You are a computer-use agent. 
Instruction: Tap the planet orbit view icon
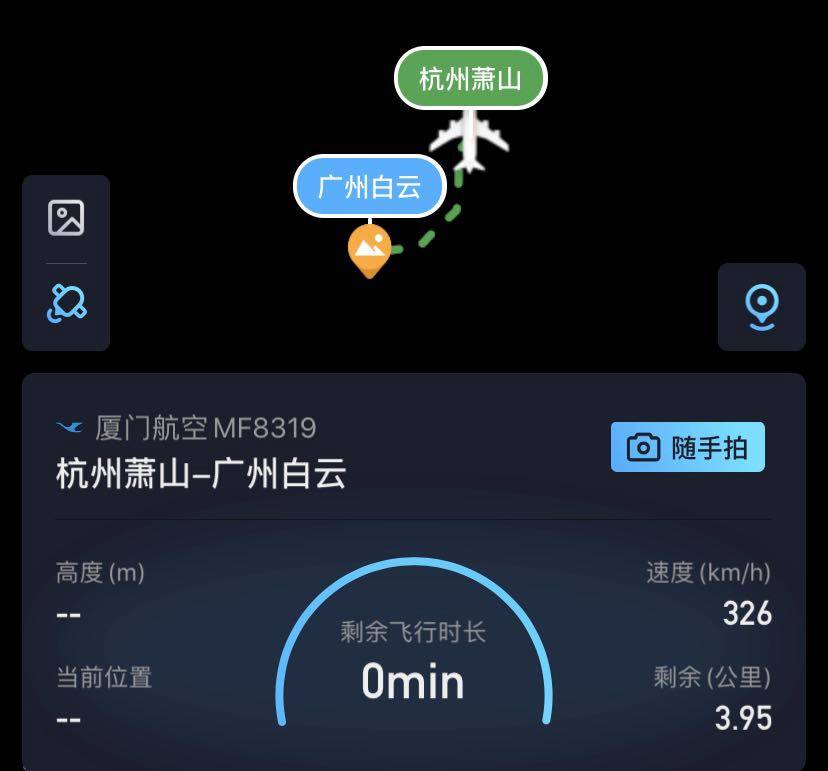66,302
